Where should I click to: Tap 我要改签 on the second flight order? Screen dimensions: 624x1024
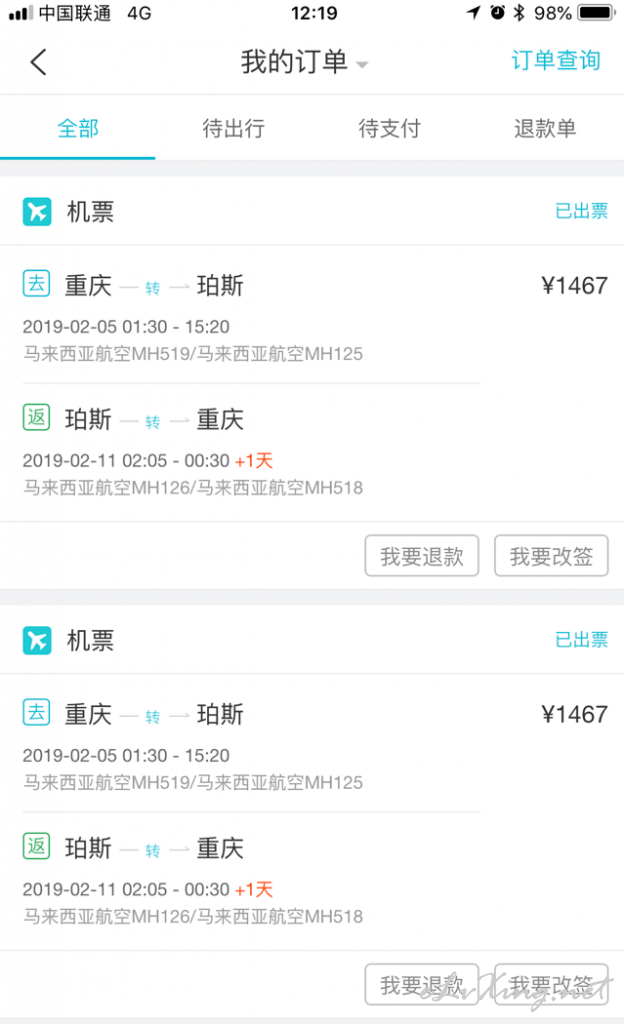(x=552, y=984)
